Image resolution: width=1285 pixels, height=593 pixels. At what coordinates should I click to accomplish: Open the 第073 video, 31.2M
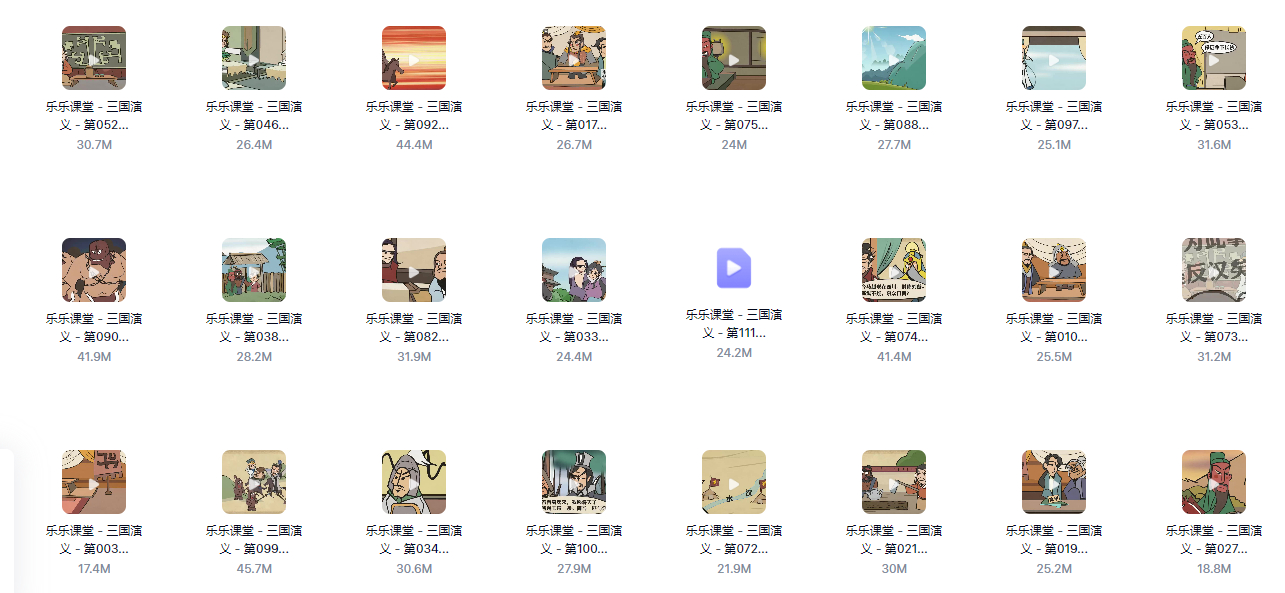point(1214,270)
